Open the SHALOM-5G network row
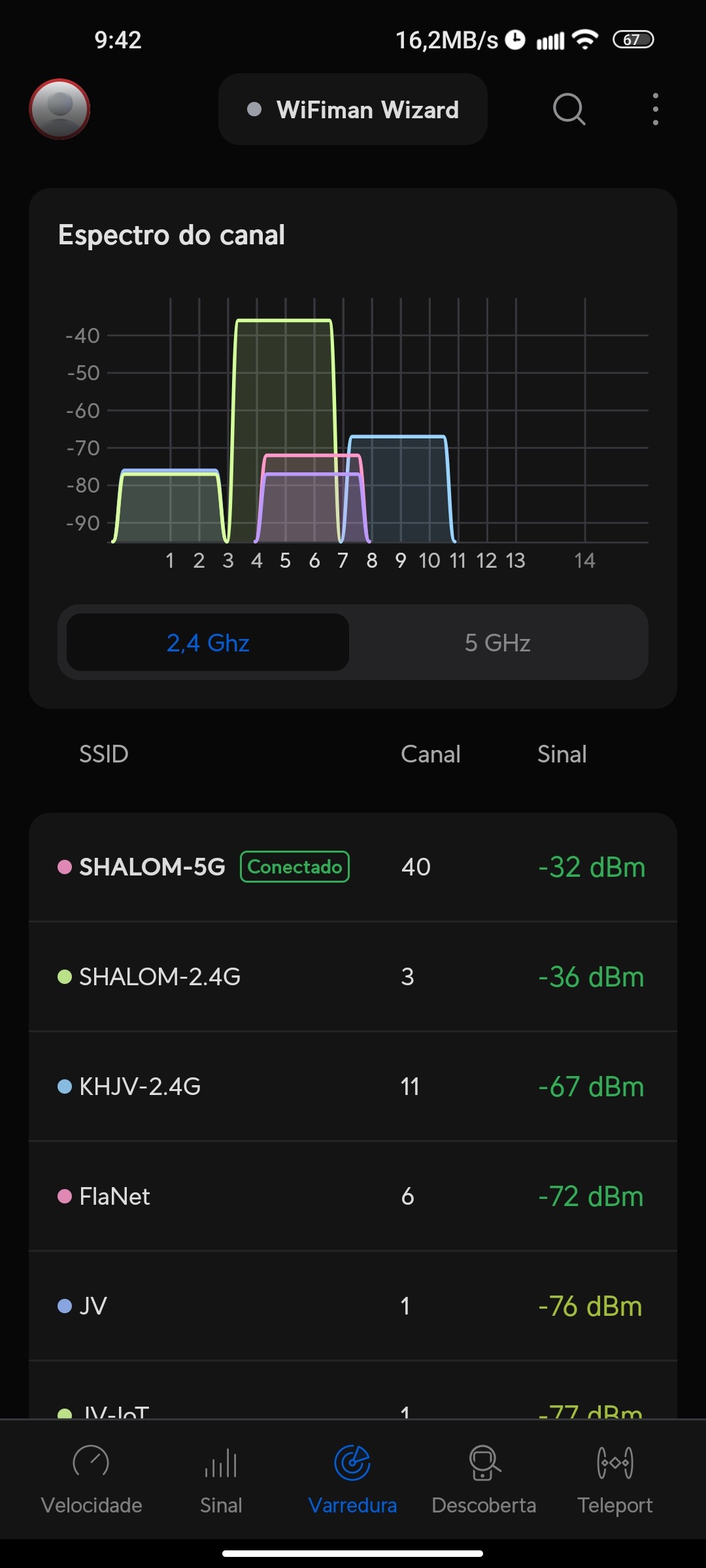Viewport: 706px width, 1568px height. (353, 867)
